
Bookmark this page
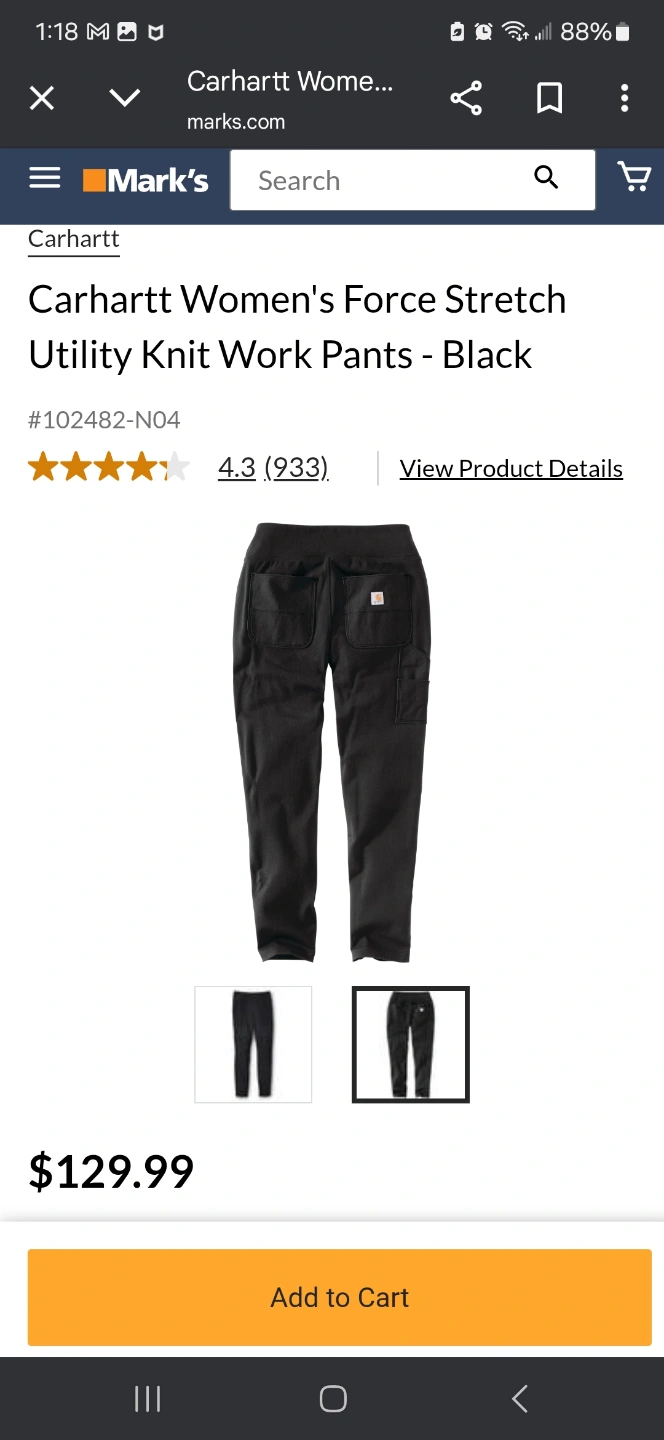549,98
